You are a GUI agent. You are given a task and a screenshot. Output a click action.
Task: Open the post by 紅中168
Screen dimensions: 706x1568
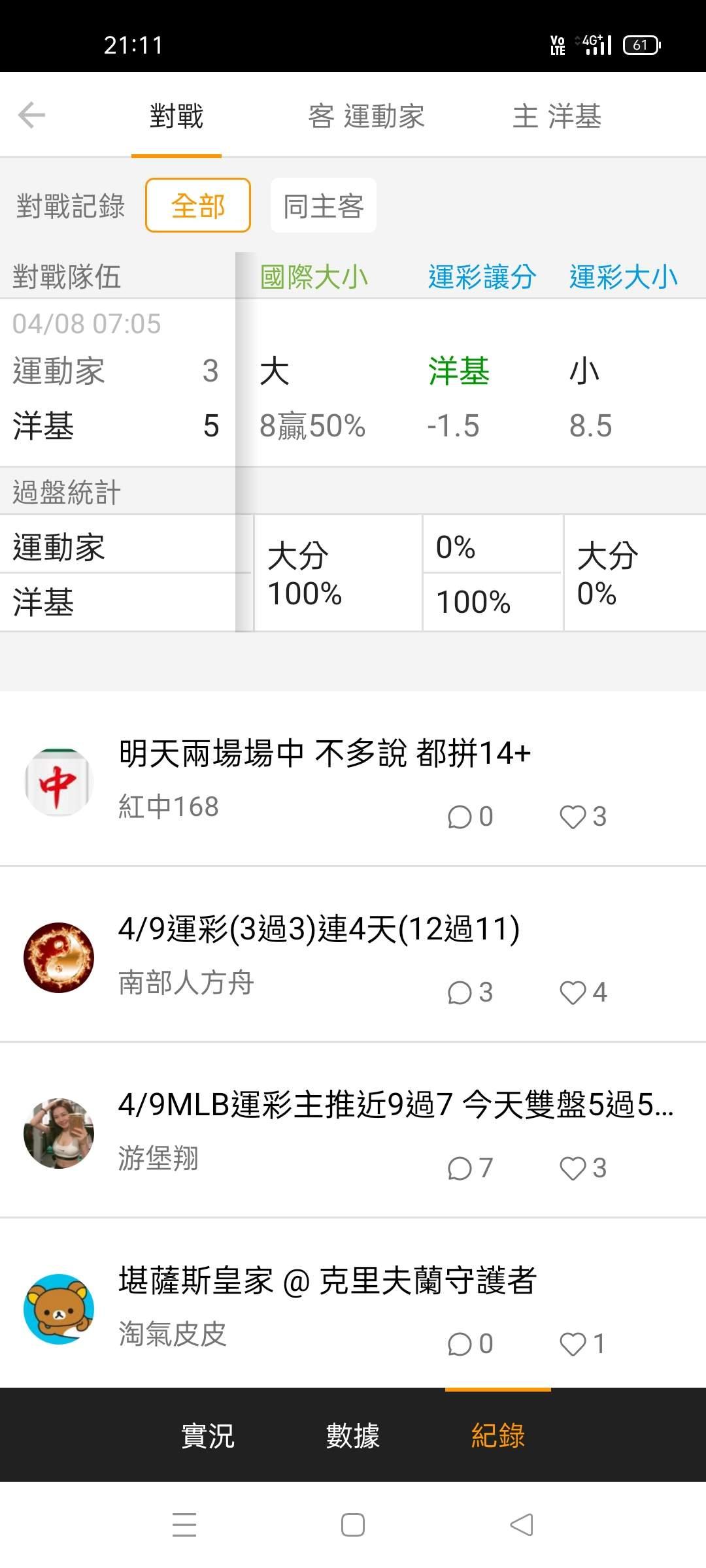(x=324, y=753)
